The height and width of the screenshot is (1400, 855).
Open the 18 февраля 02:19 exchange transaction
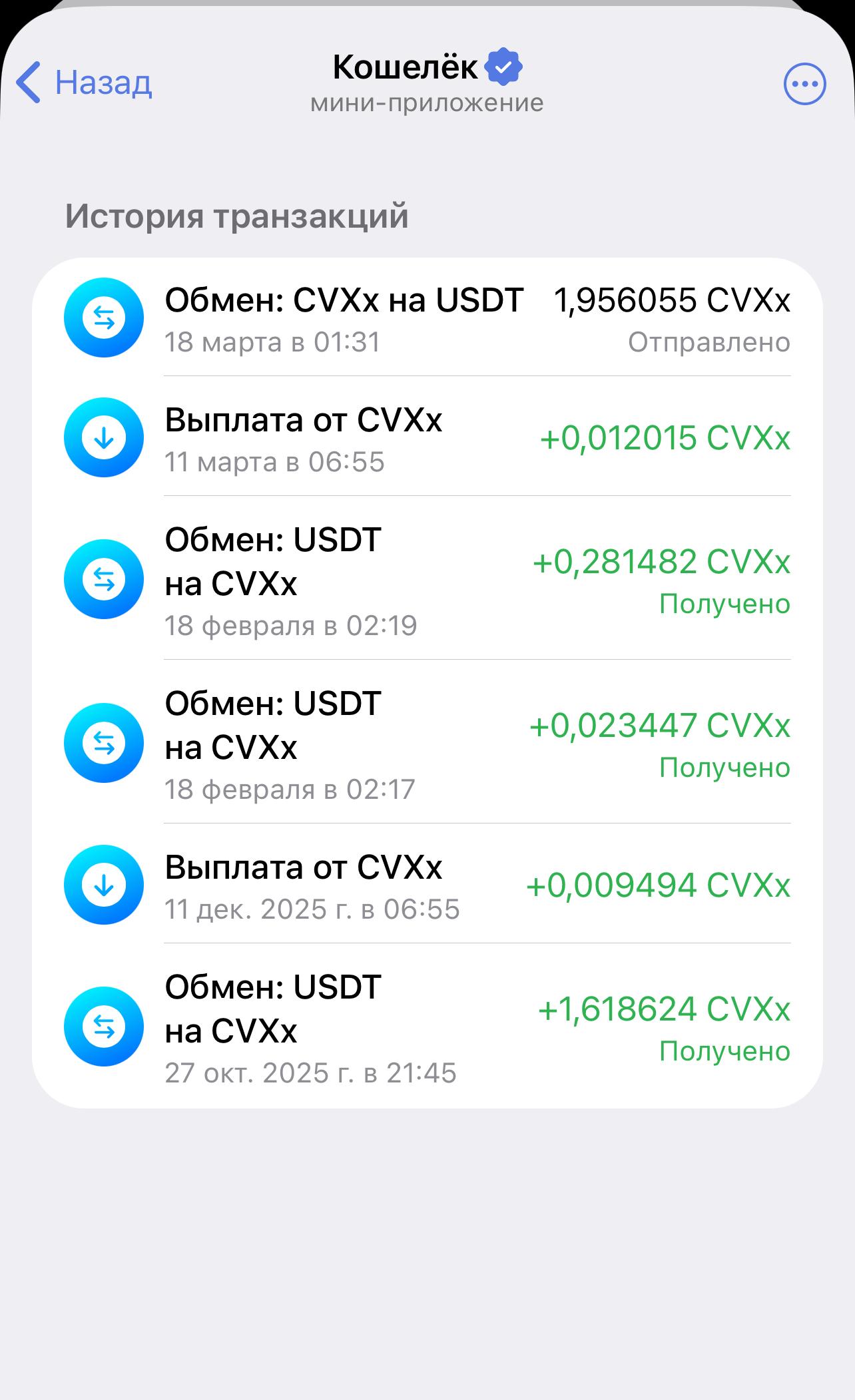click(x=427, y=580)
